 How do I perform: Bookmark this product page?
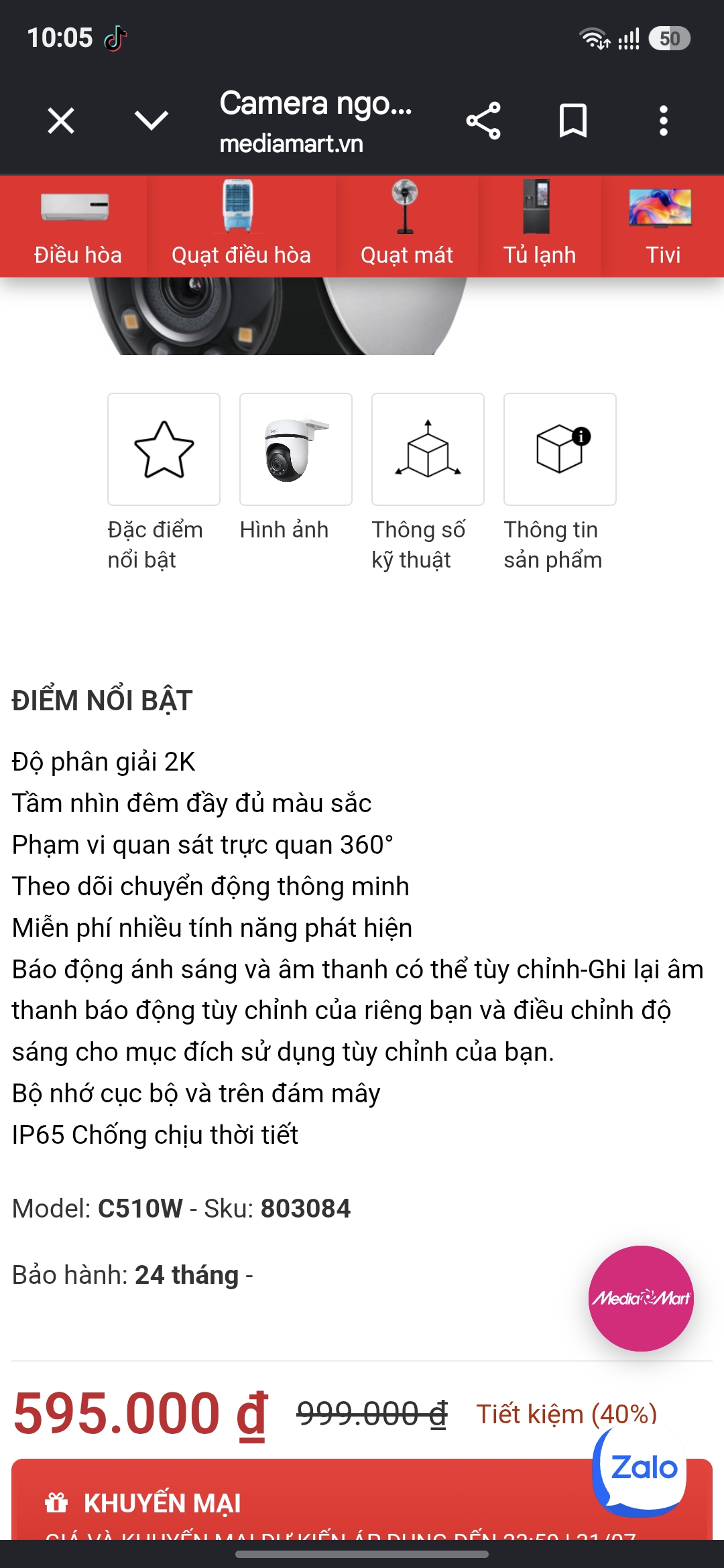pos(573,121)
